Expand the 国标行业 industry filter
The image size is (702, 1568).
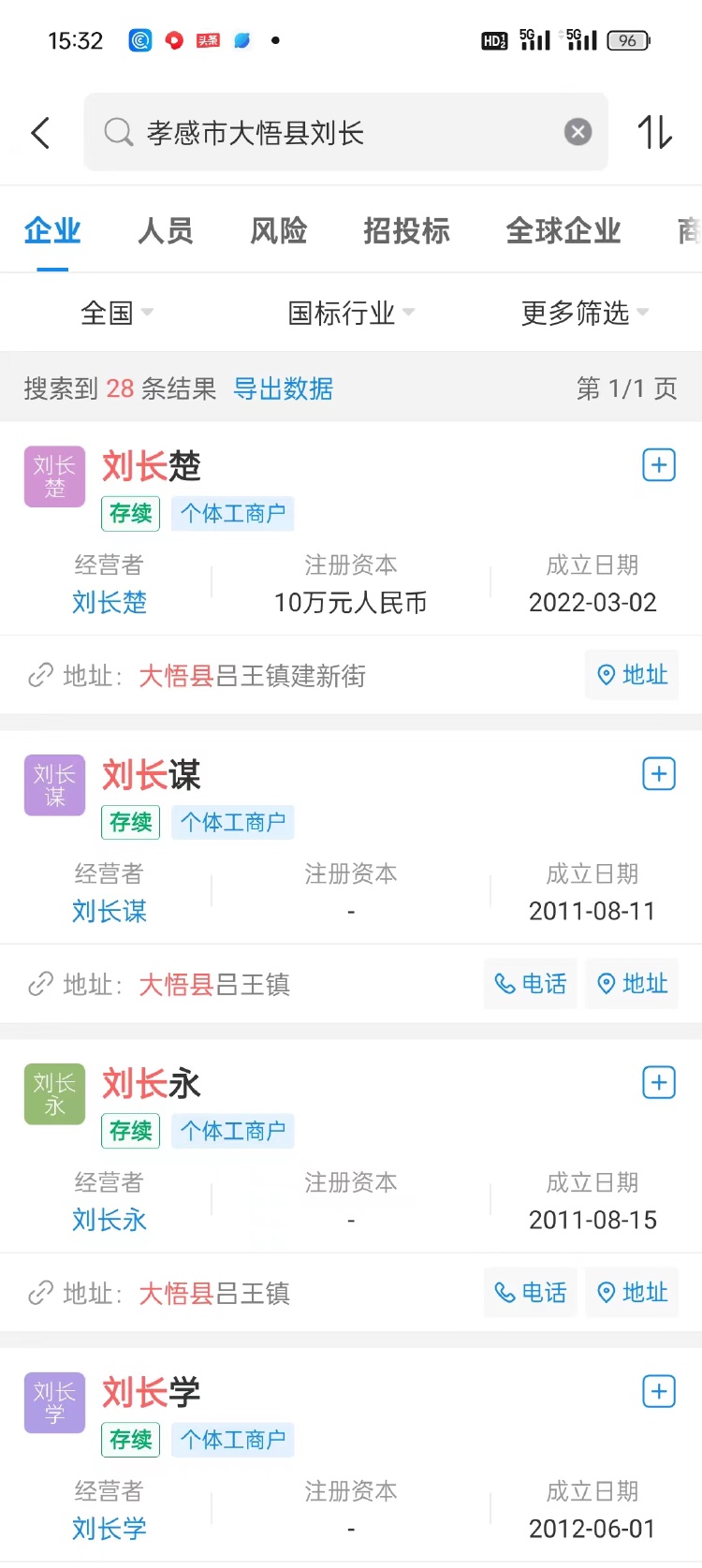click(x=351, y=313)
